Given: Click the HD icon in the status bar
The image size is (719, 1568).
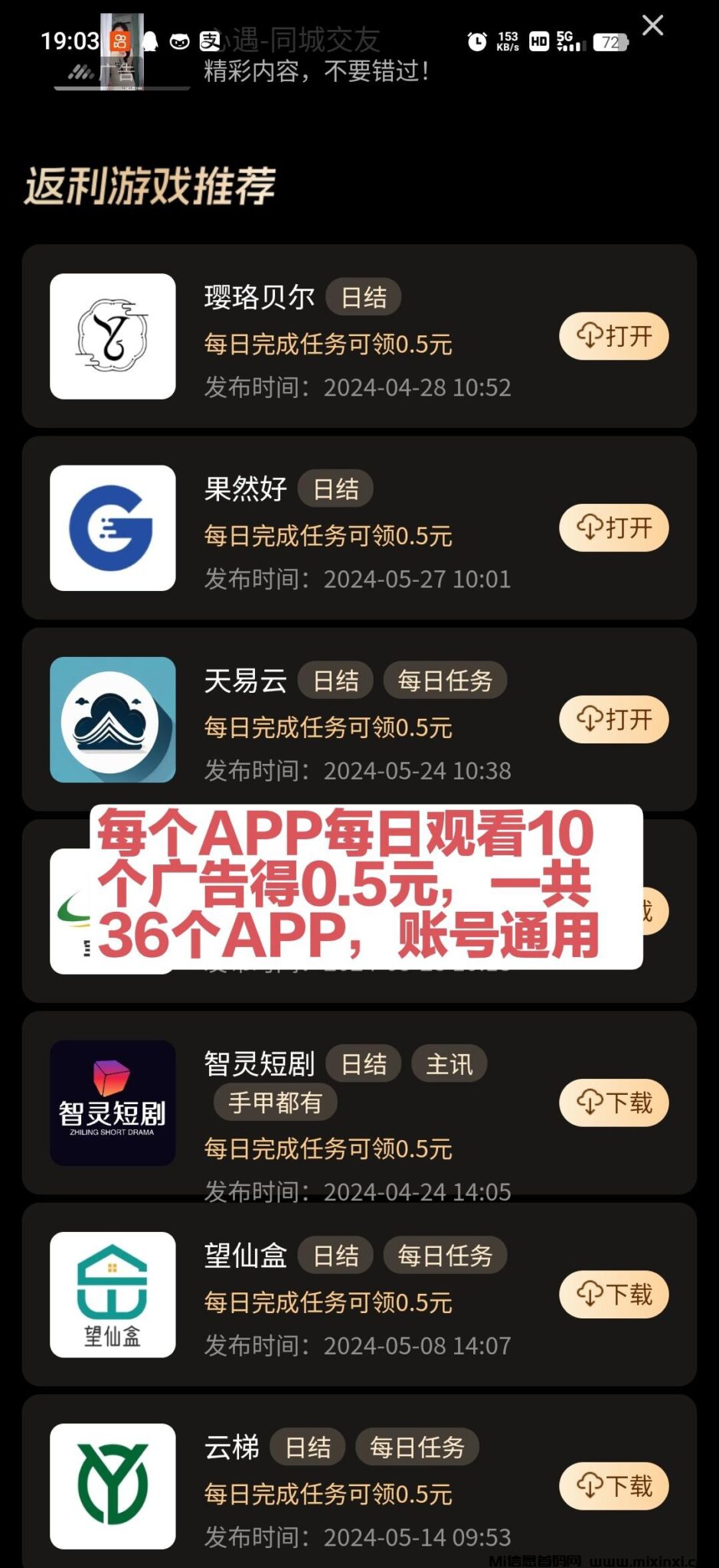Looking at the screenshot, I should (x=537, y=42).
